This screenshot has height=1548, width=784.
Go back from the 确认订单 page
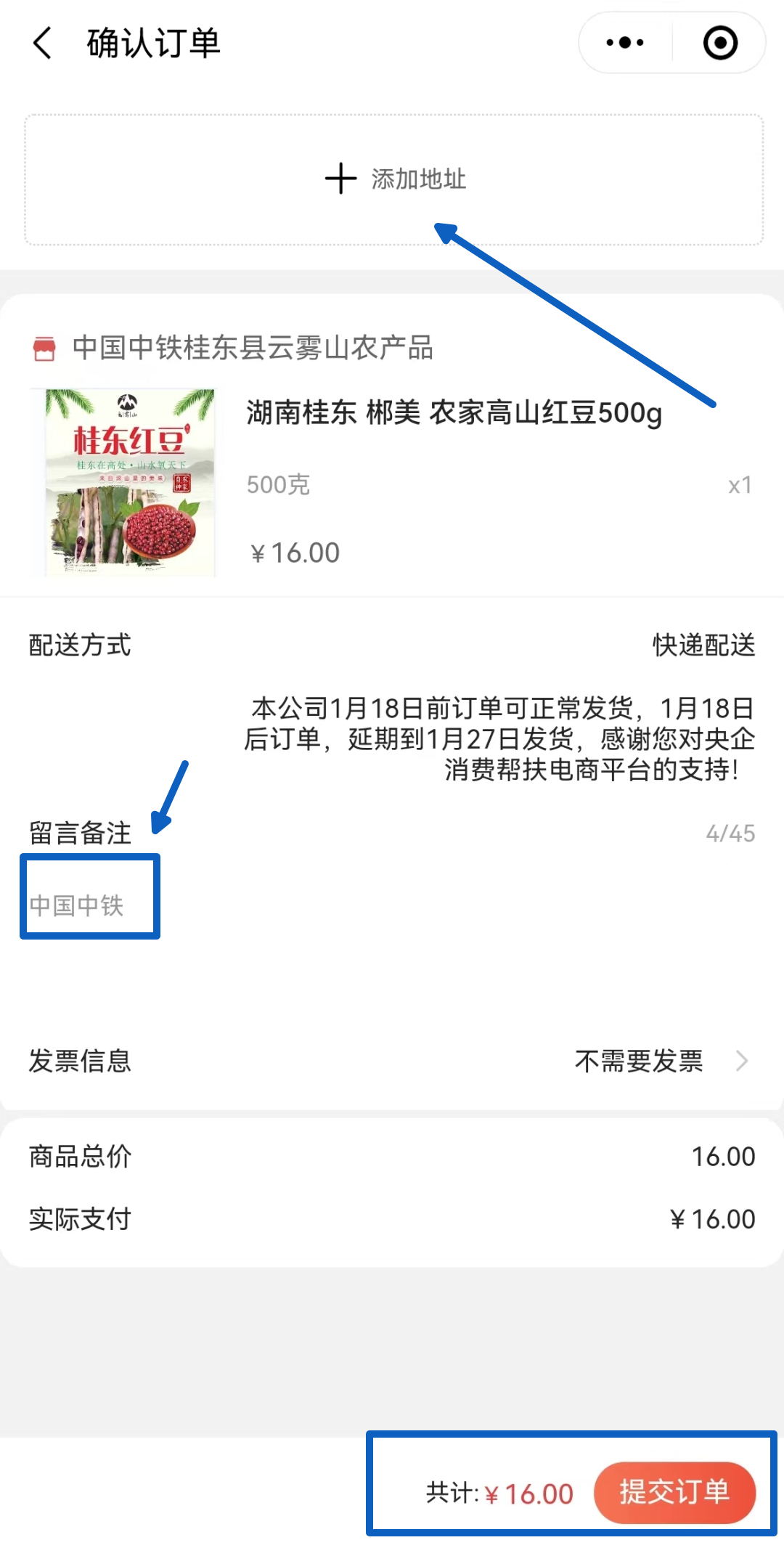[x=44, y=43]
